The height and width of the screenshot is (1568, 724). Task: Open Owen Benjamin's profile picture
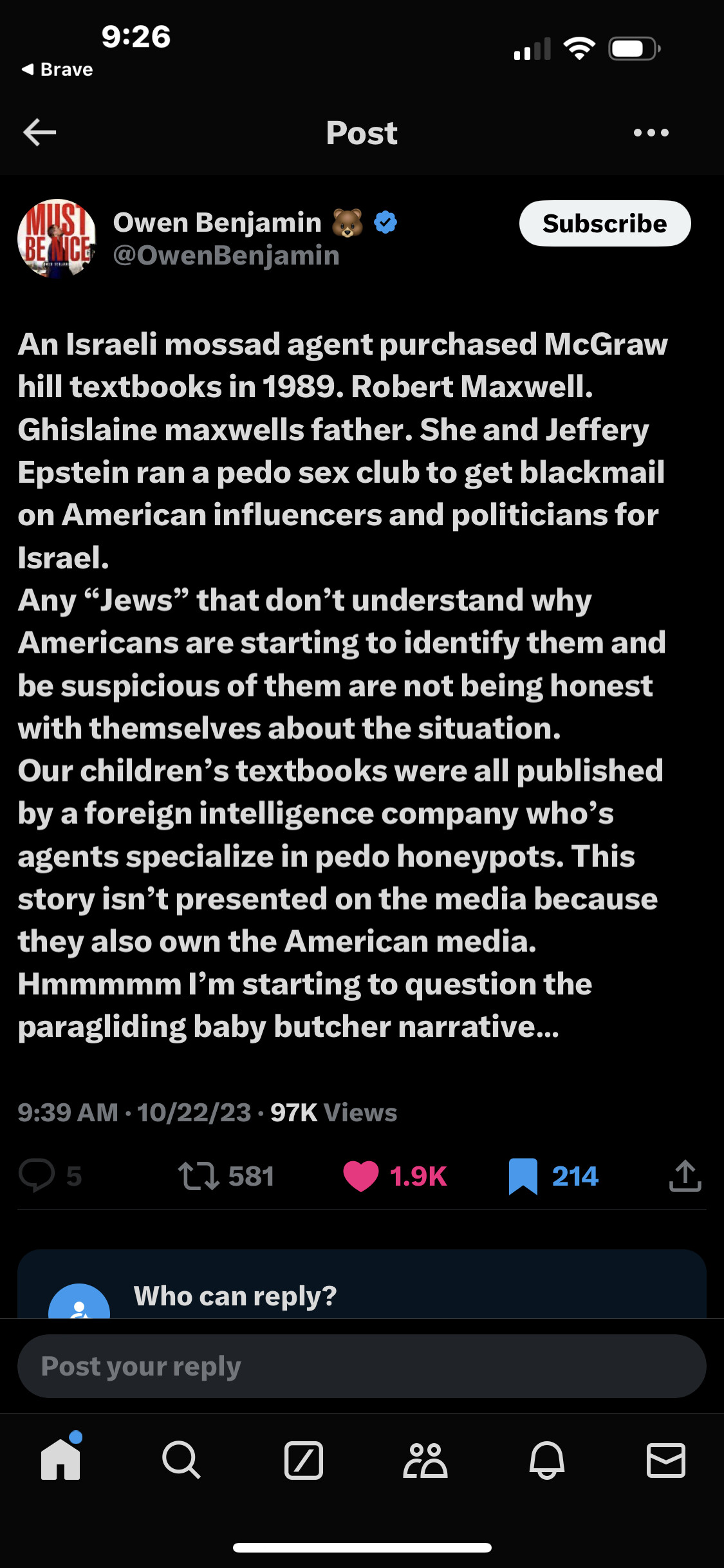coord(57,238)
